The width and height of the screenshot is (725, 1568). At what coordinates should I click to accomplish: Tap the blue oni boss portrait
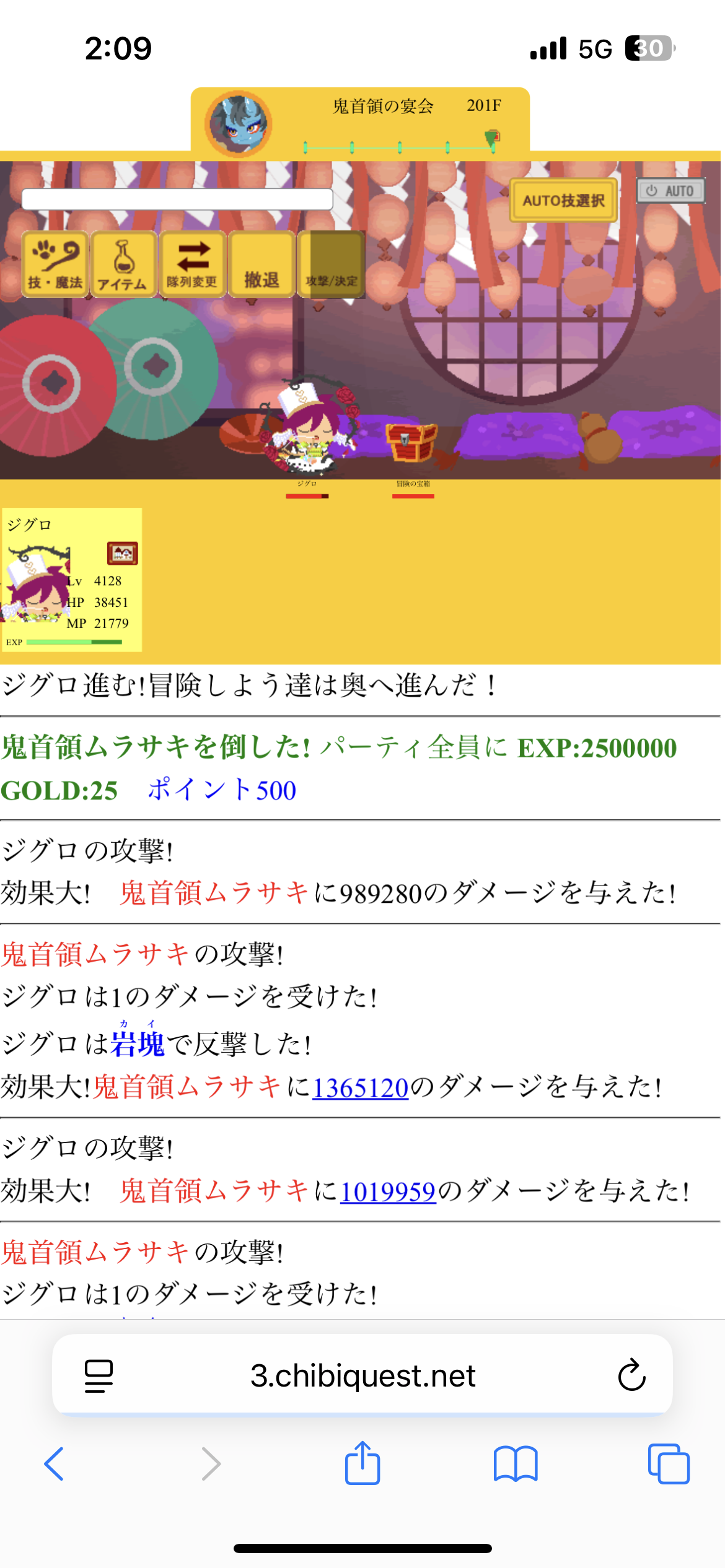tap(239, 123)
